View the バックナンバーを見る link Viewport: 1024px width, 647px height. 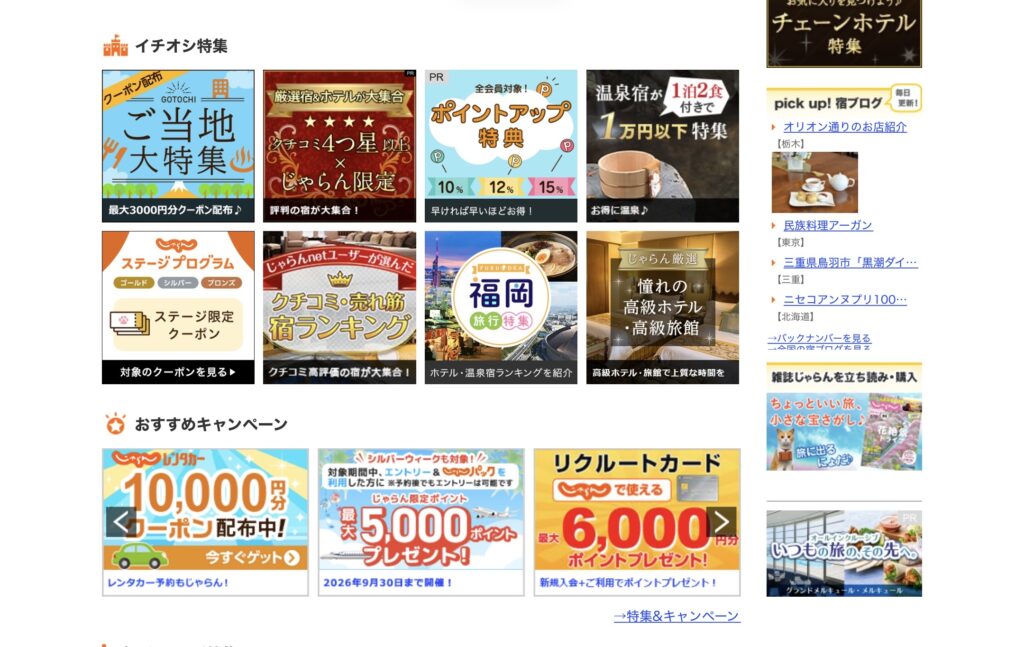819,338
